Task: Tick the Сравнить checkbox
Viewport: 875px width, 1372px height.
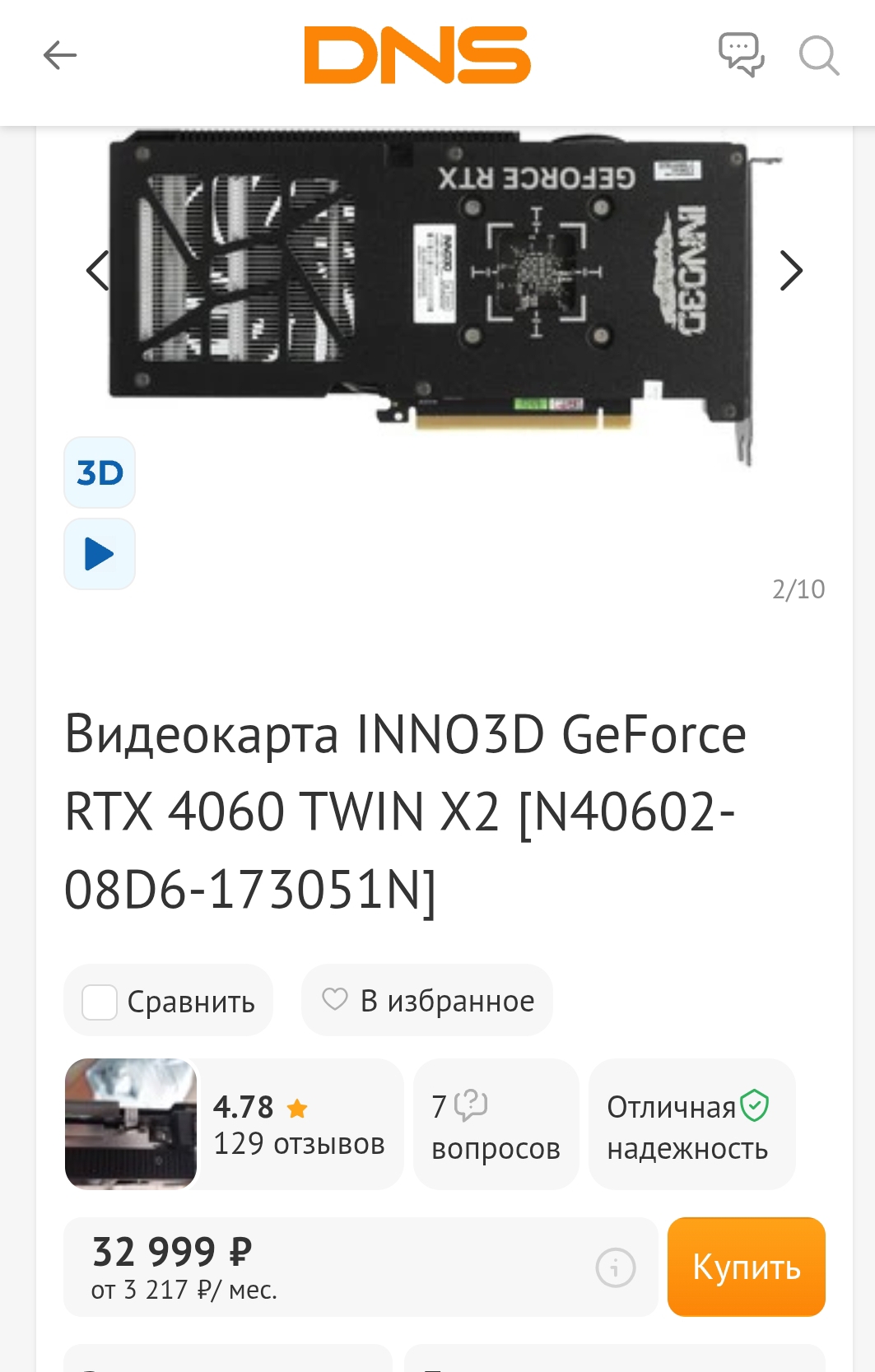Action: pos(100,1002)
